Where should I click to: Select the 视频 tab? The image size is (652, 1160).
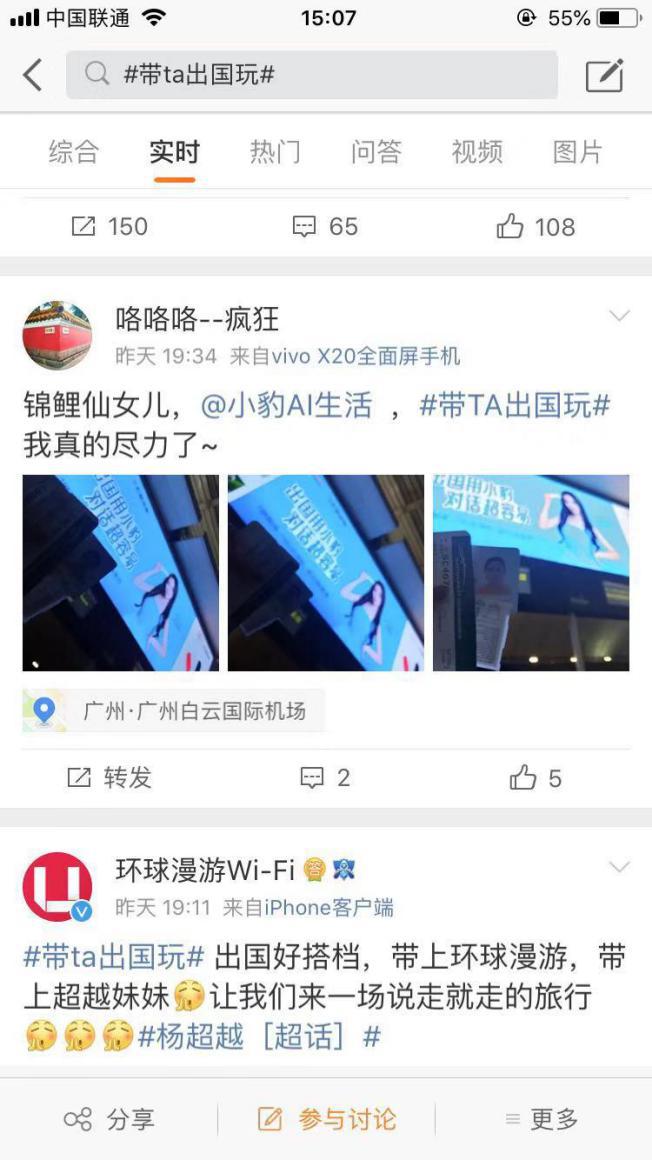477,152
